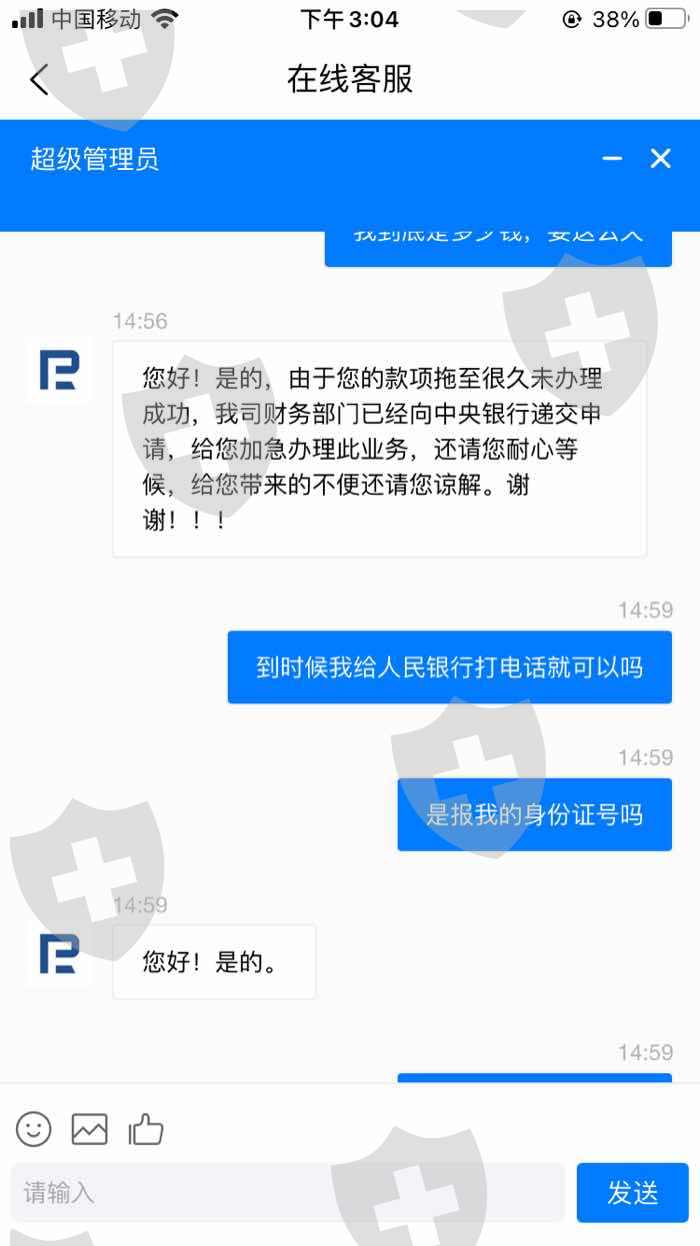This screenshot has width=700, height=1246.
Task: Attach an image to the chat
Action: (x=89, y=1129)
